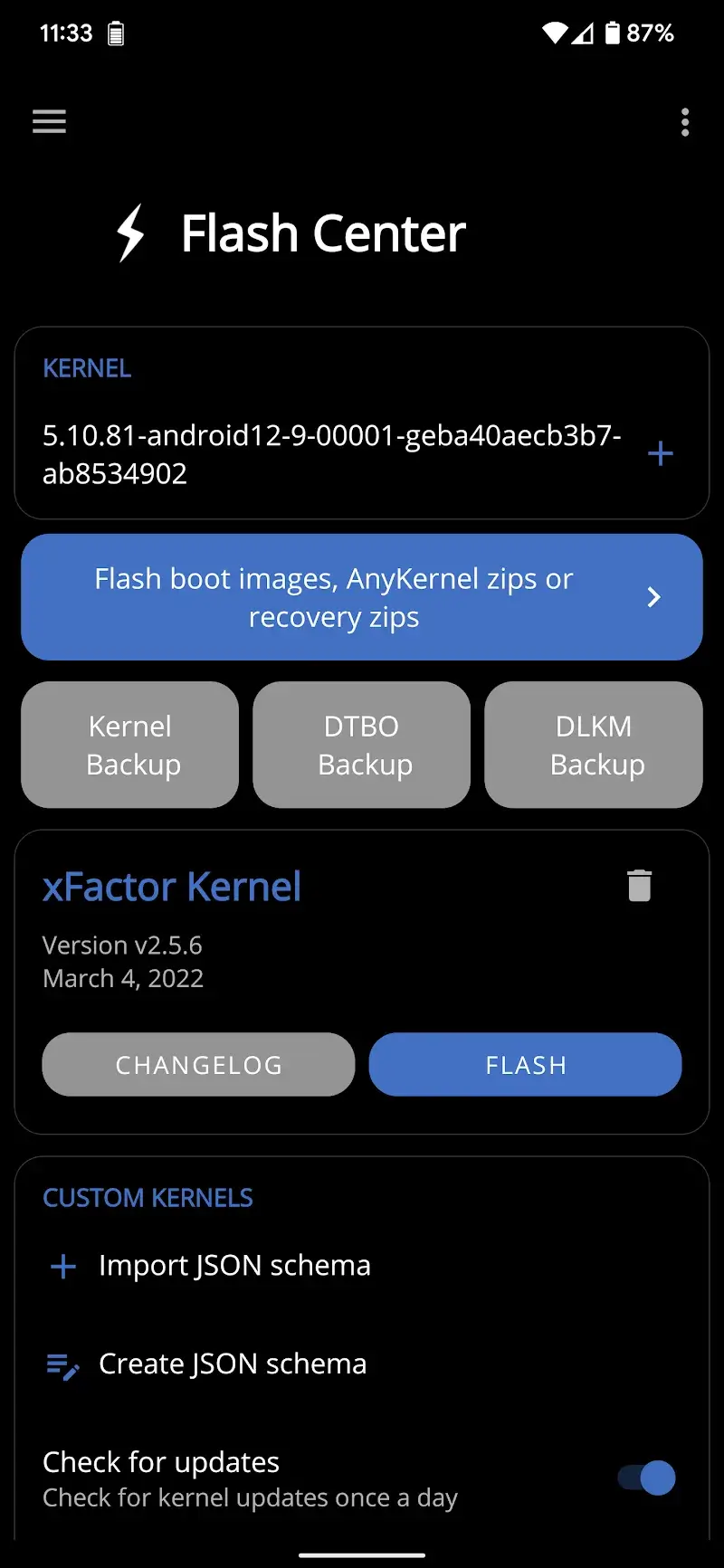The width and height of the screenshot is (724, 1568).
Task: Create a new JSON schema
Action: [232, 1364]
